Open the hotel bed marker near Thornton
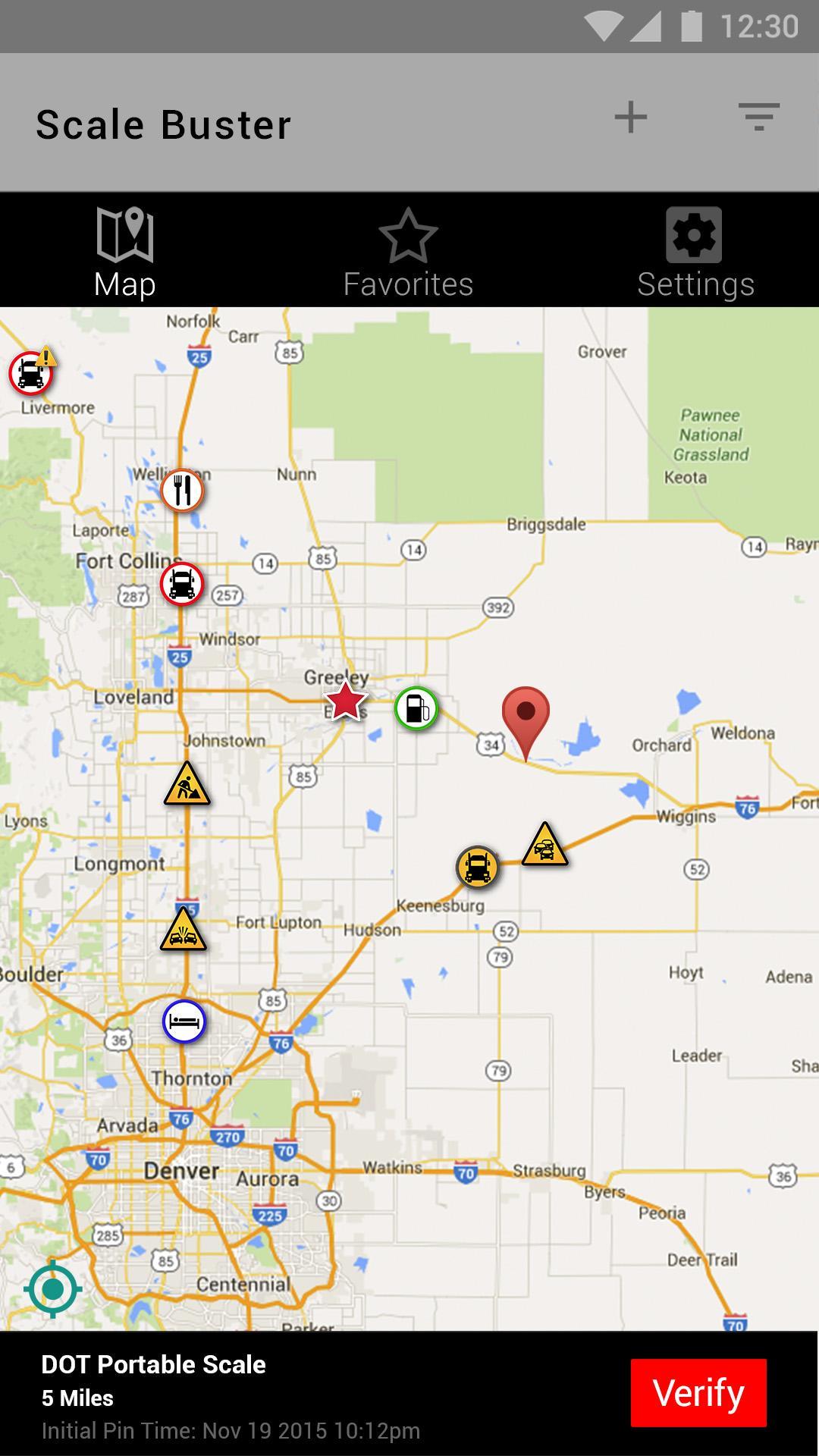Viewport: 819px width, 1456px height. click(x=184, y=1021)
